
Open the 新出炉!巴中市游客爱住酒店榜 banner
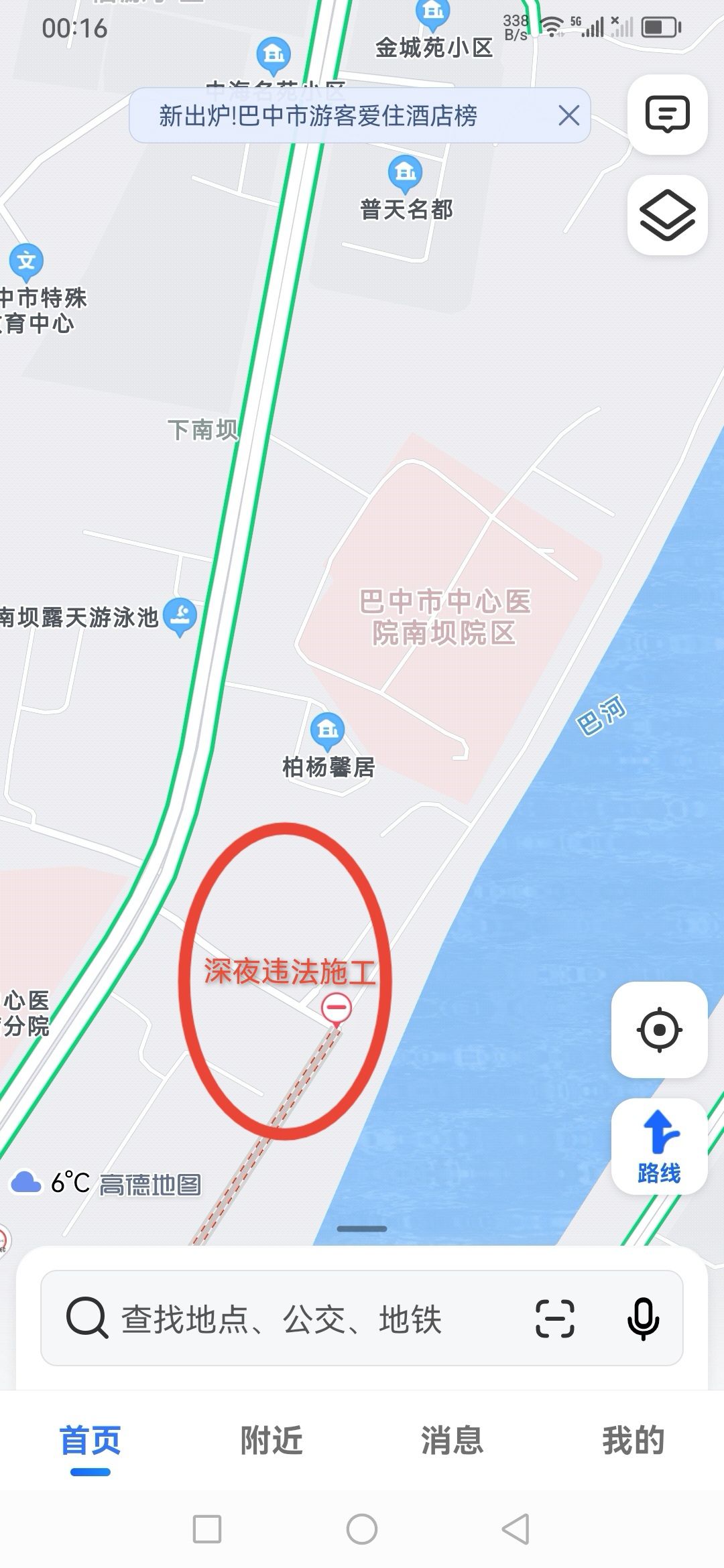click(x=318, y=116)
